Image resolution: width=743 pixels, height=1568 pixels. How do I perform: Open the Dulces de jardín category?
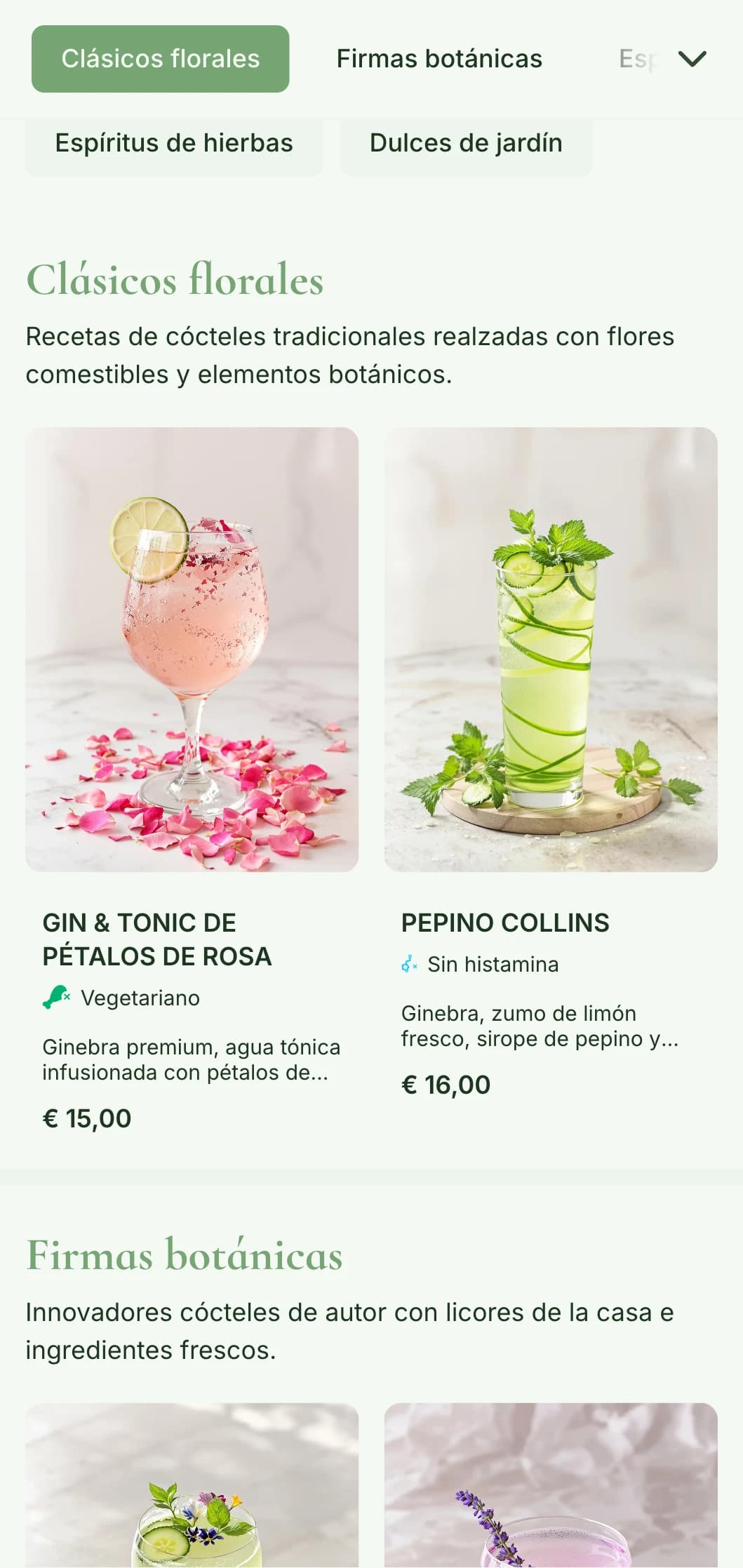click(466, 143)
